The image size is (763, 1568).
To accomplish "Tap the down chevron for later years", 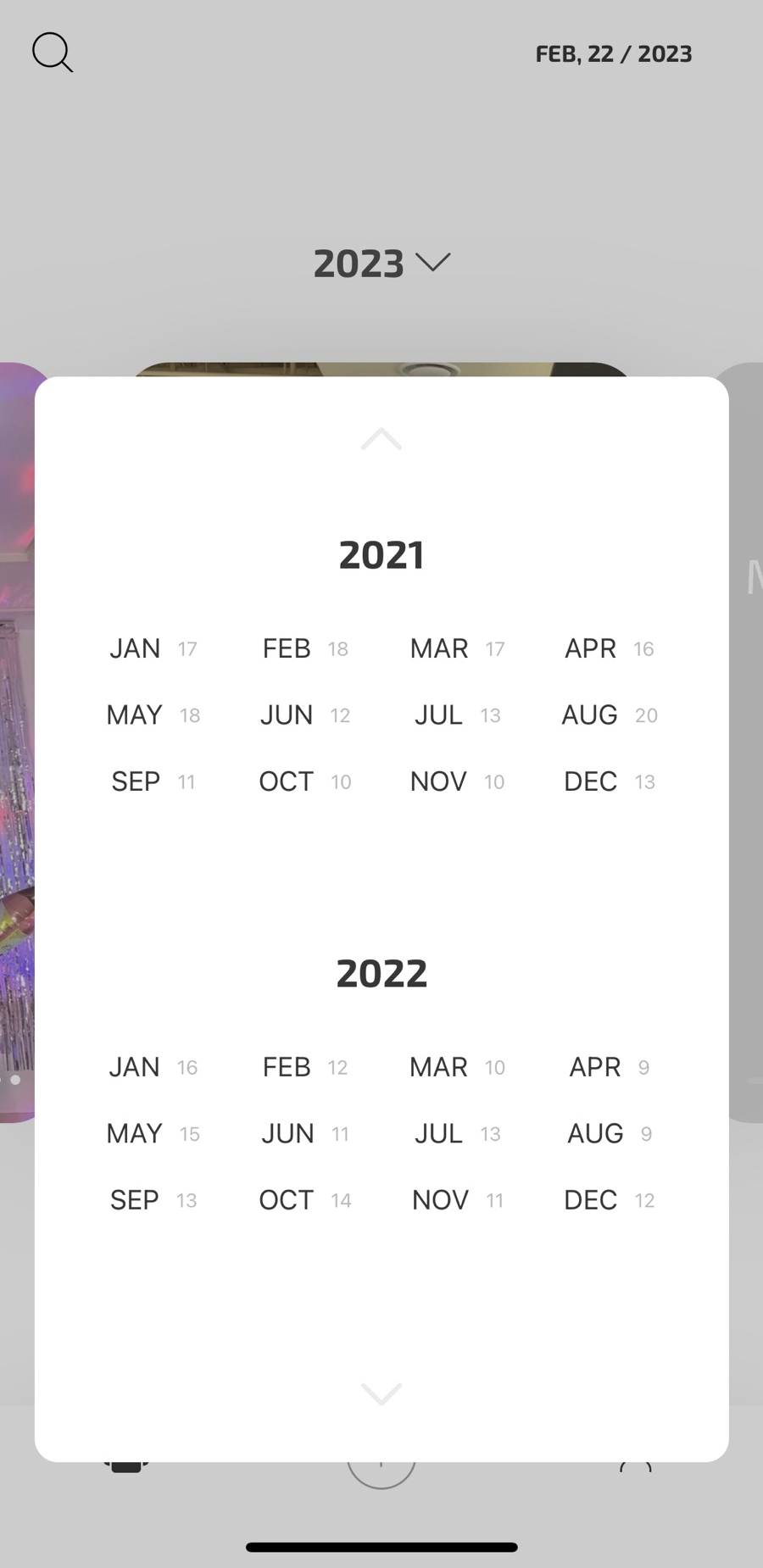I will click(x=381, y=1393).
